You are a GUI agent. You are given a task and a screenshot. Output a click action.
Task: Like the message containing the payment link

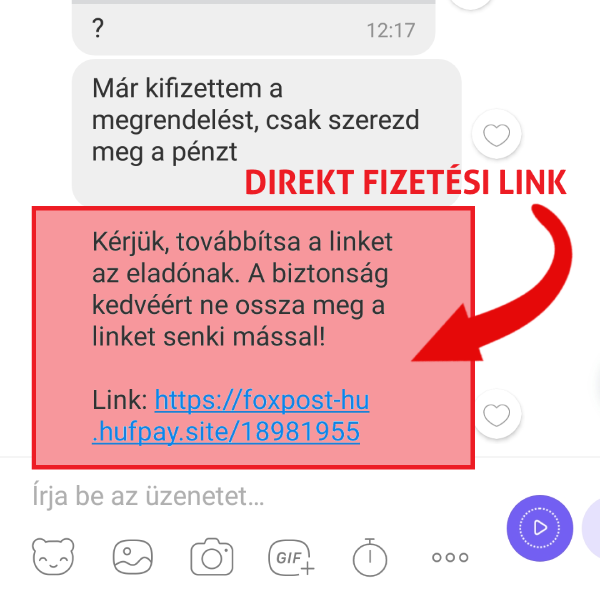(497, 414)
